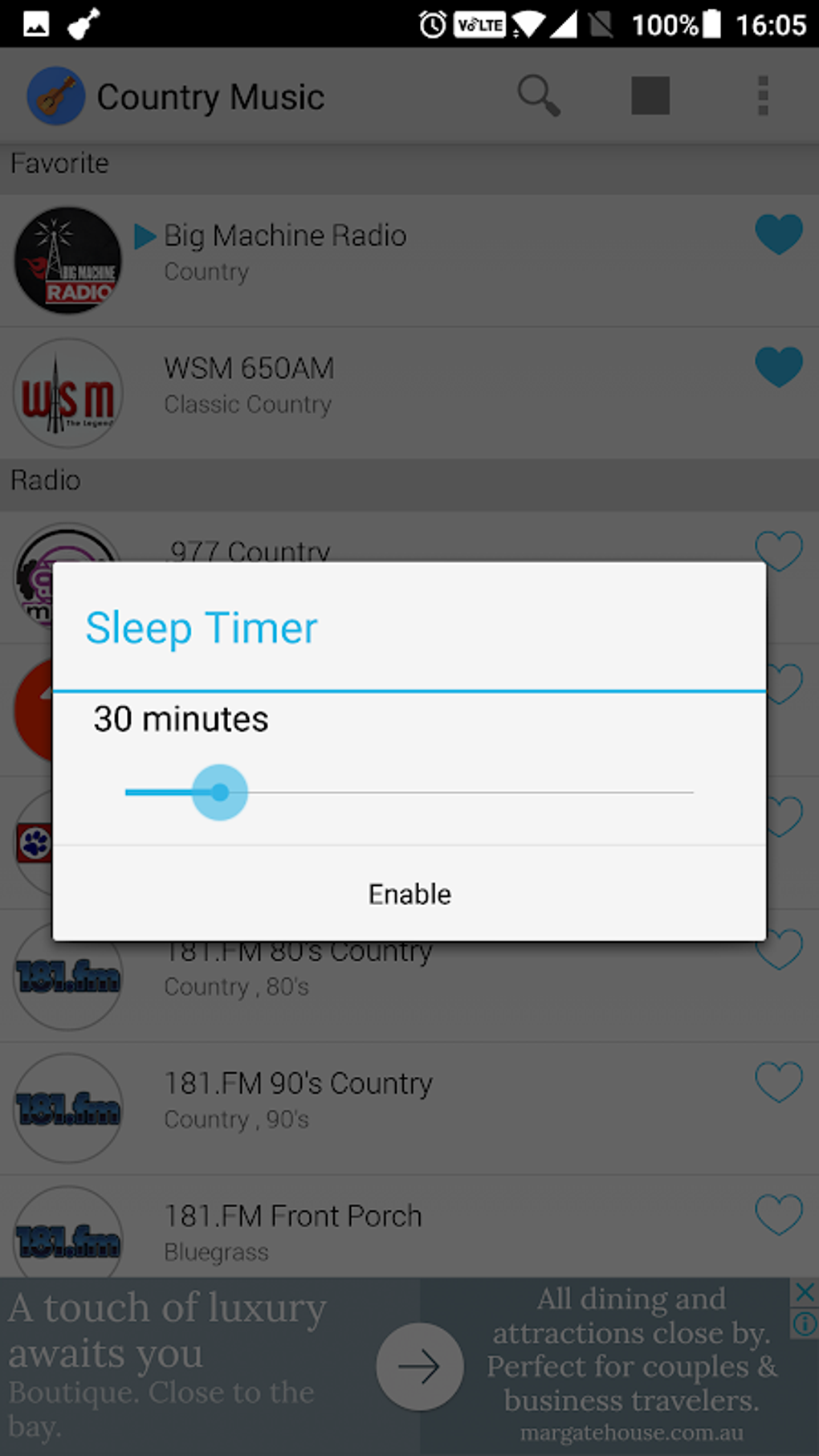Click the Country Music guitar app logo
Screen dimensions: 819x1456
55,95
